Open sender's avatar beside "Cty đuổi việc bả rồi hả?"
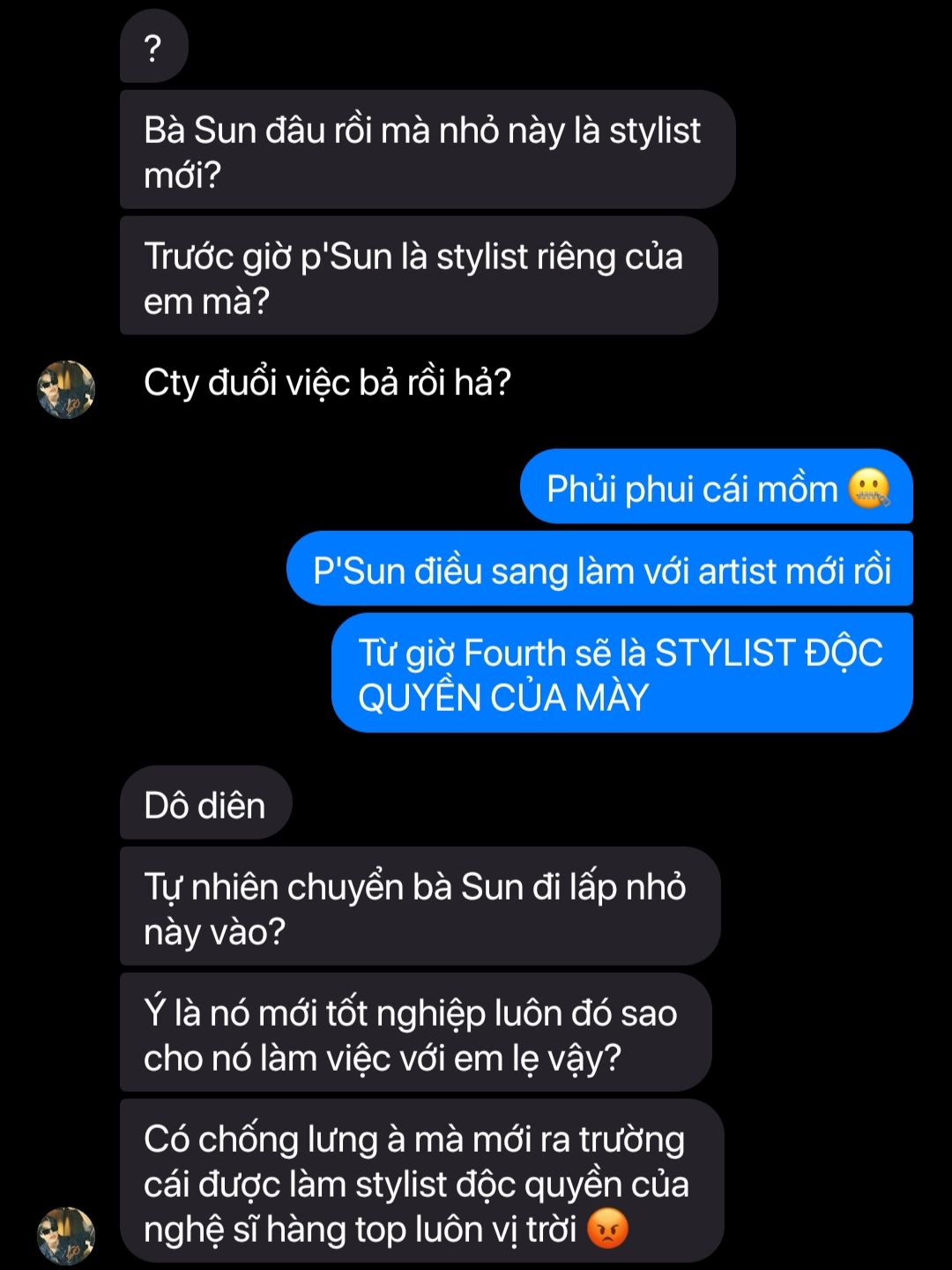Screen dimensions: 952x1270 [x=66, y=389]
